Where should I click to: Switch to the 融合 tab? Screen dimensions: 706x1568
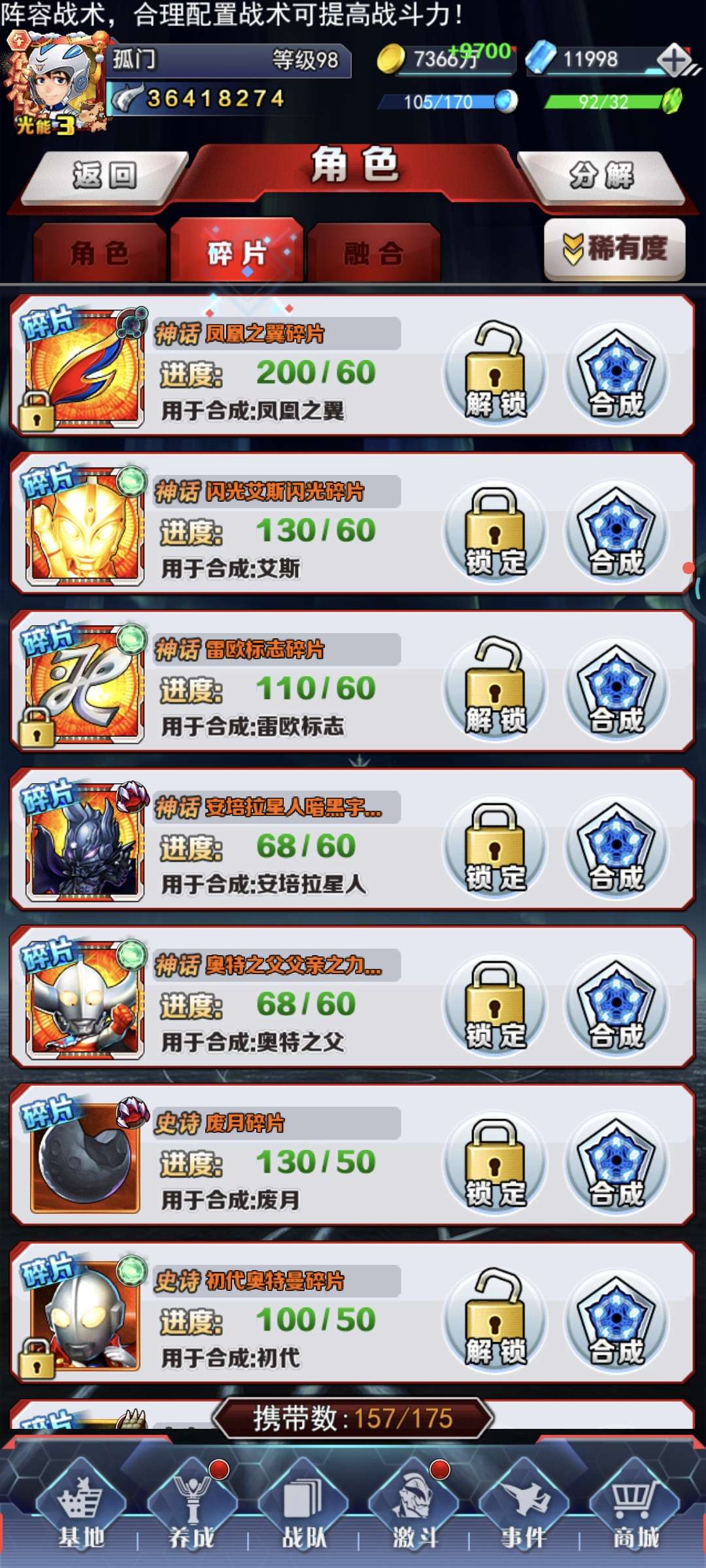click(374, 253)
